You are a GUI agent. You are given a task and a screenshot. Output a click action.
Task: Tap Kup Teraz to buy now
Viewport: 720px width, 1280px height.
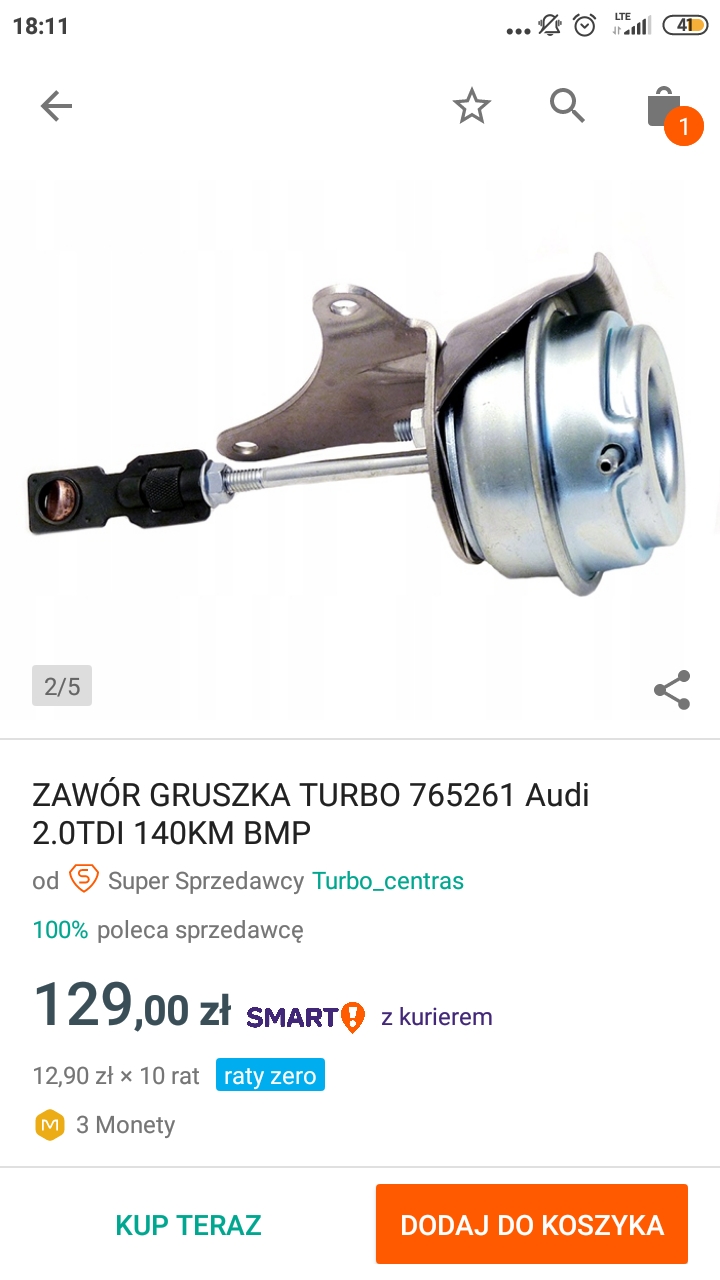coord(188,1225)
